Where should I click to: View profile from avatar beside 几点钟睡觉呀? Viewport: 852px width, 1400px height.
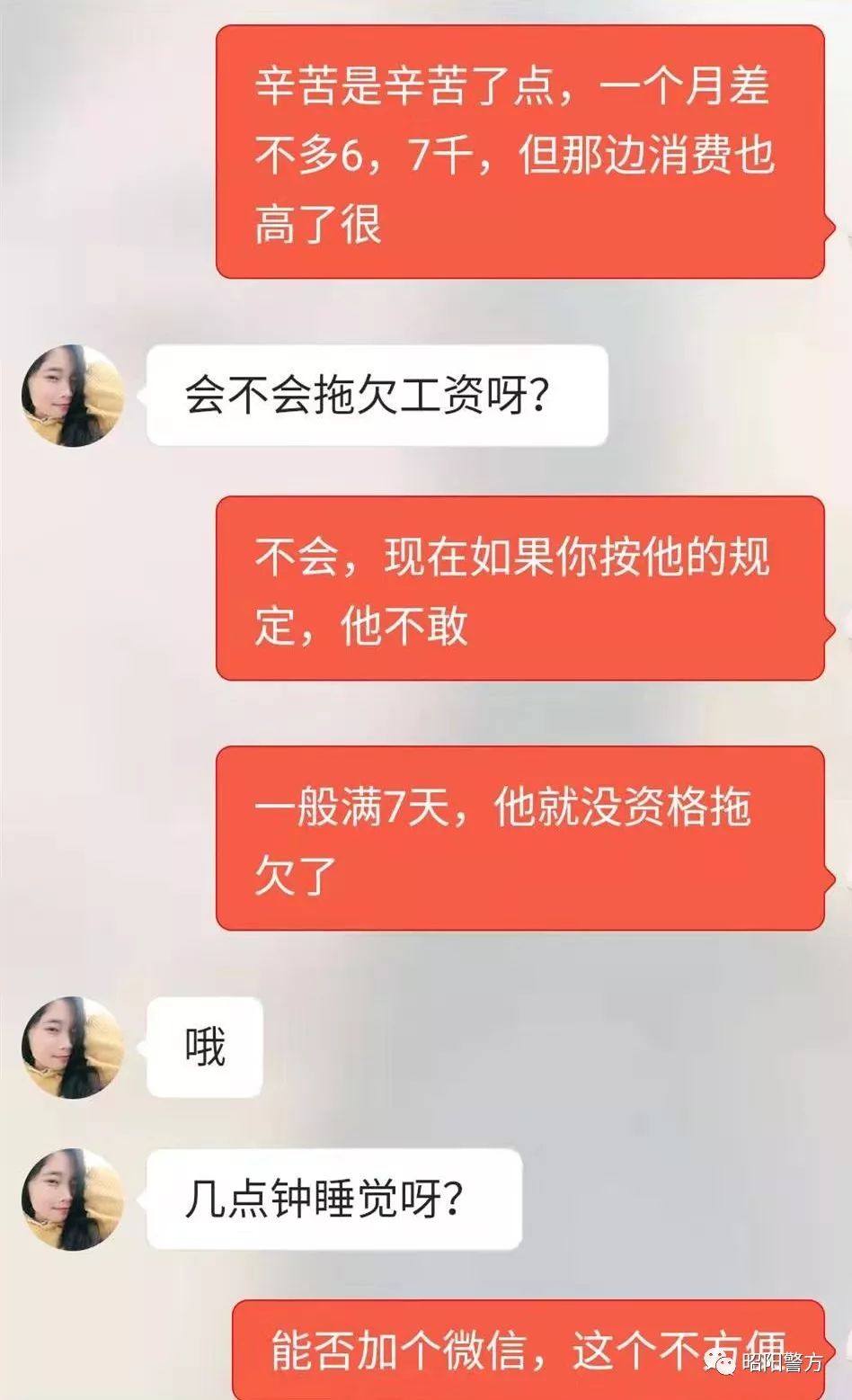72,1199
